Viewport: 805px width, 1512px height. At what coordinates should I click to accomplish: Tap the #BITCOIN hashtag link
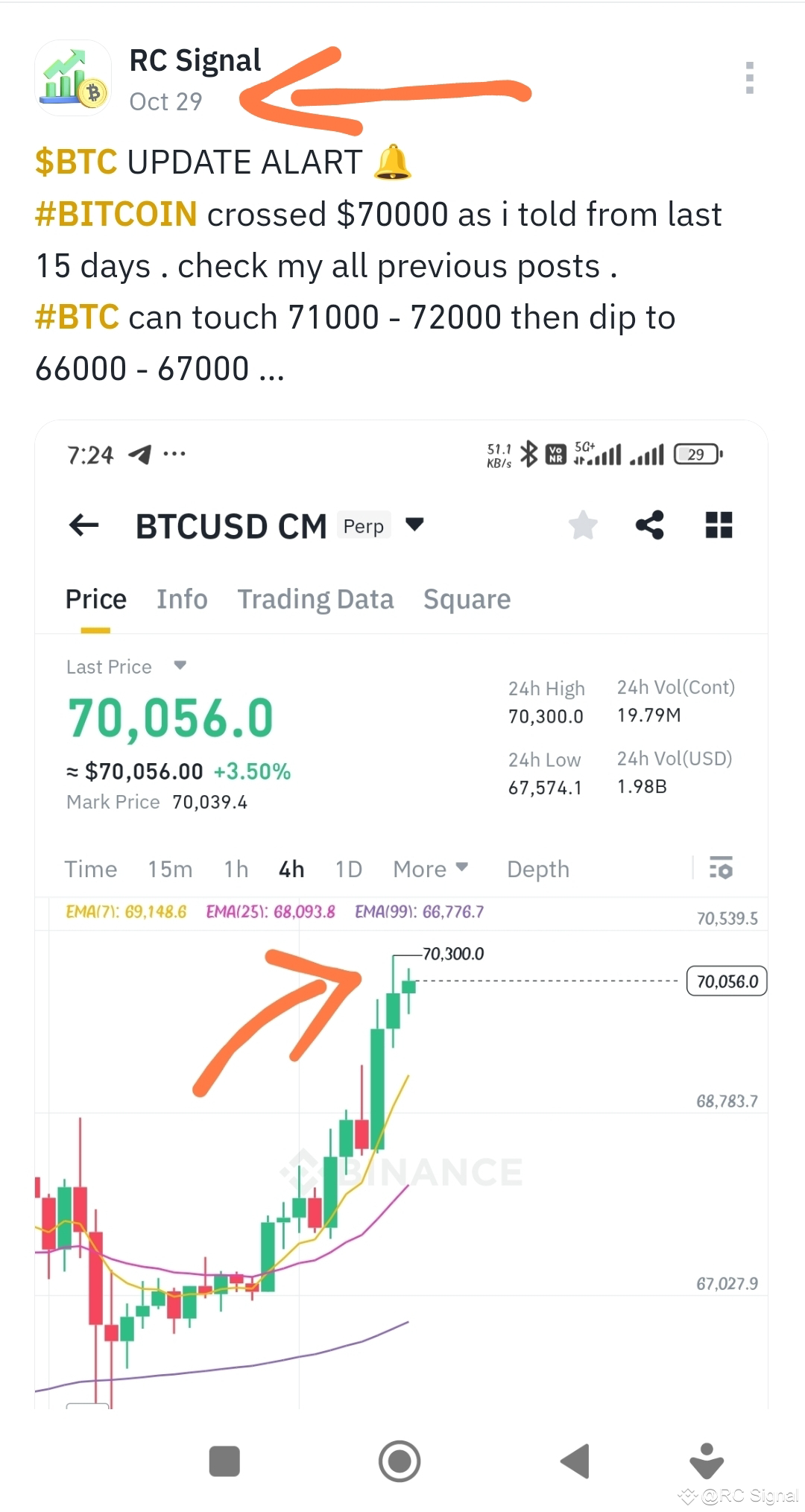point(114,214)
